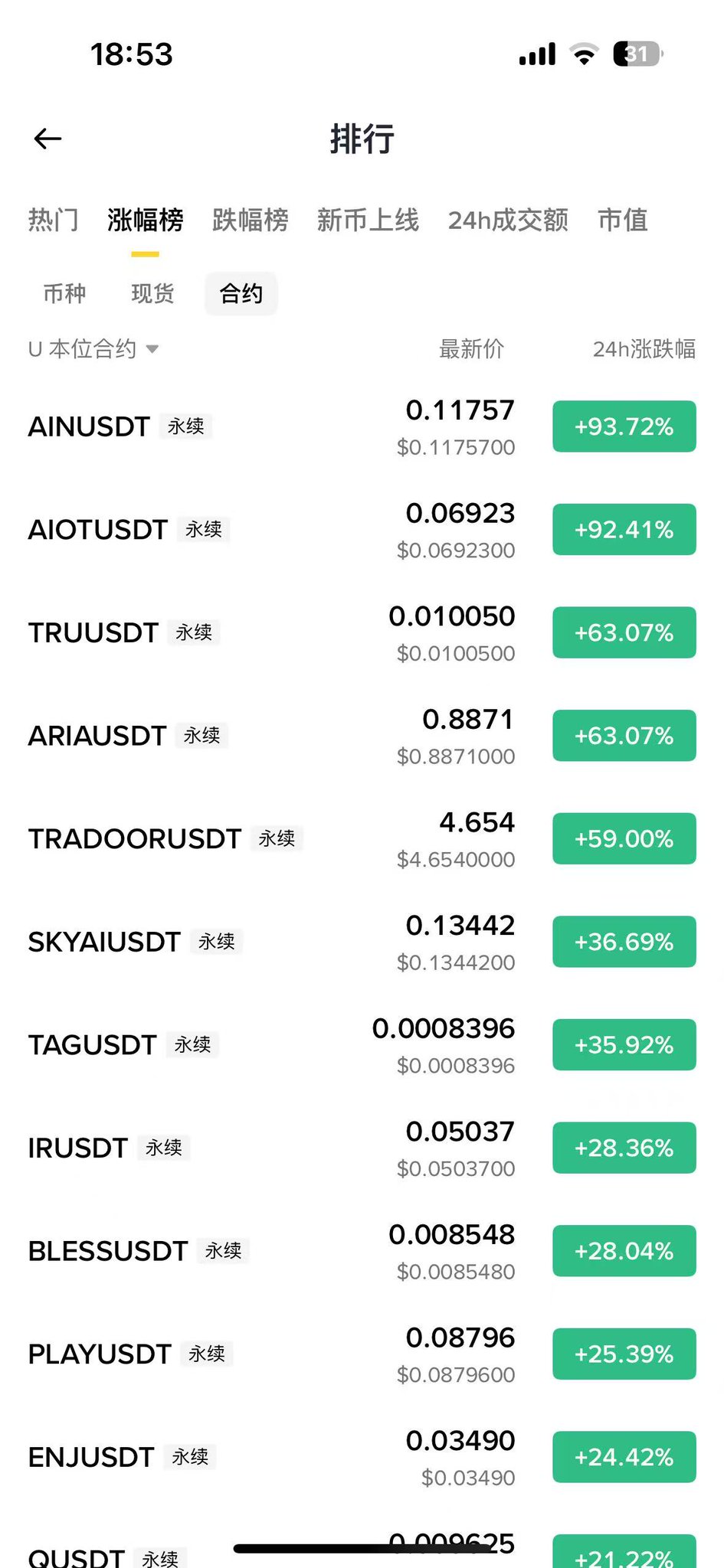
Task: View TRUUSDT contract details
Action: tap(93, 633)
